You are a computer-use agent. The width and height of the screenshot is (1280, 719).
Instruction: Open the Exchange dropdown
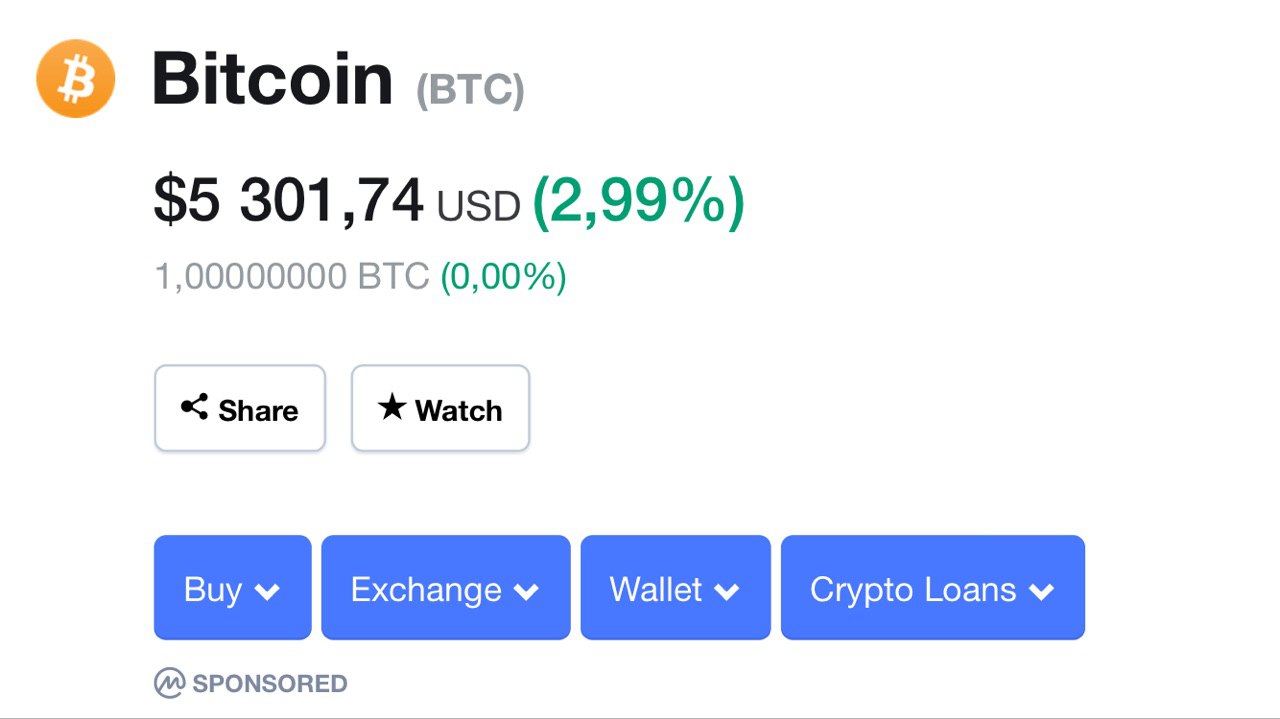click(x=445, y=588)
